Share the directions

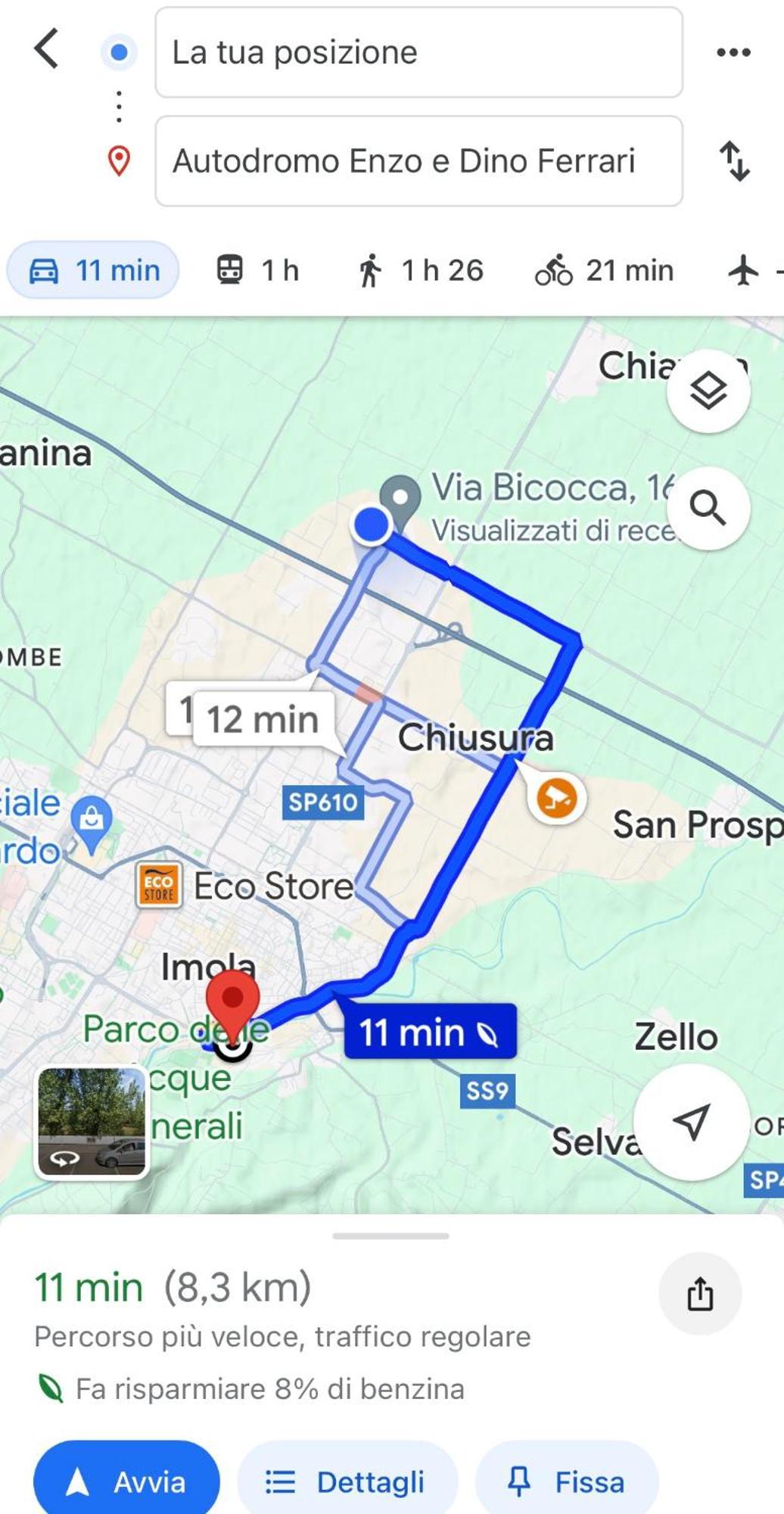click(x=700, y=1294)
